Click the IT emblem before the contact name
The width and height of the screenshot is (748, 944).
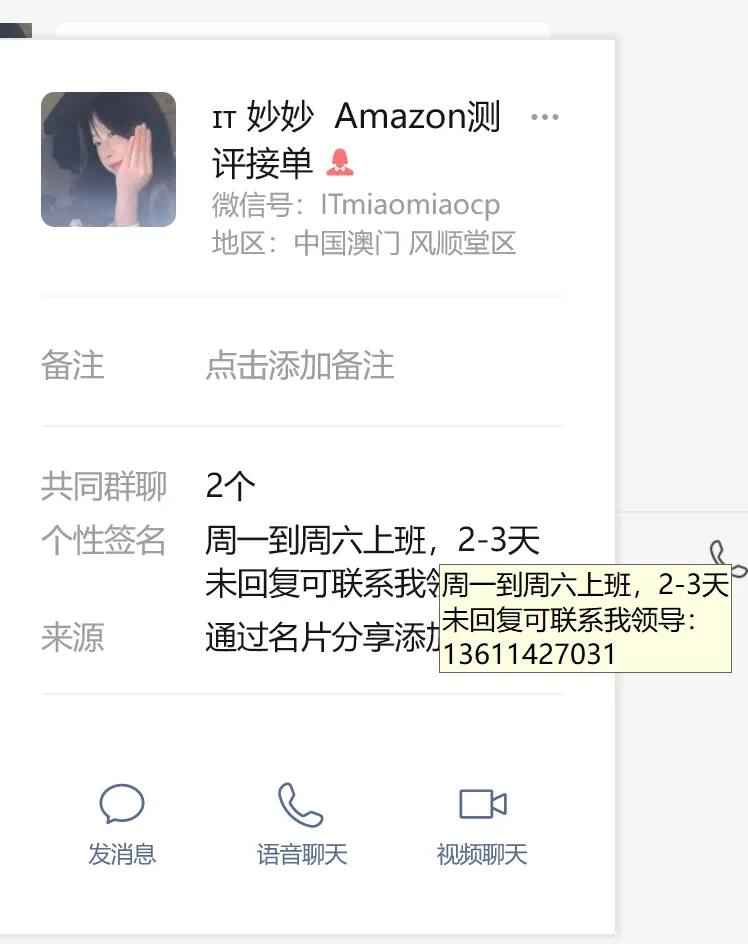pyautogui.click(x=222, y=118)
